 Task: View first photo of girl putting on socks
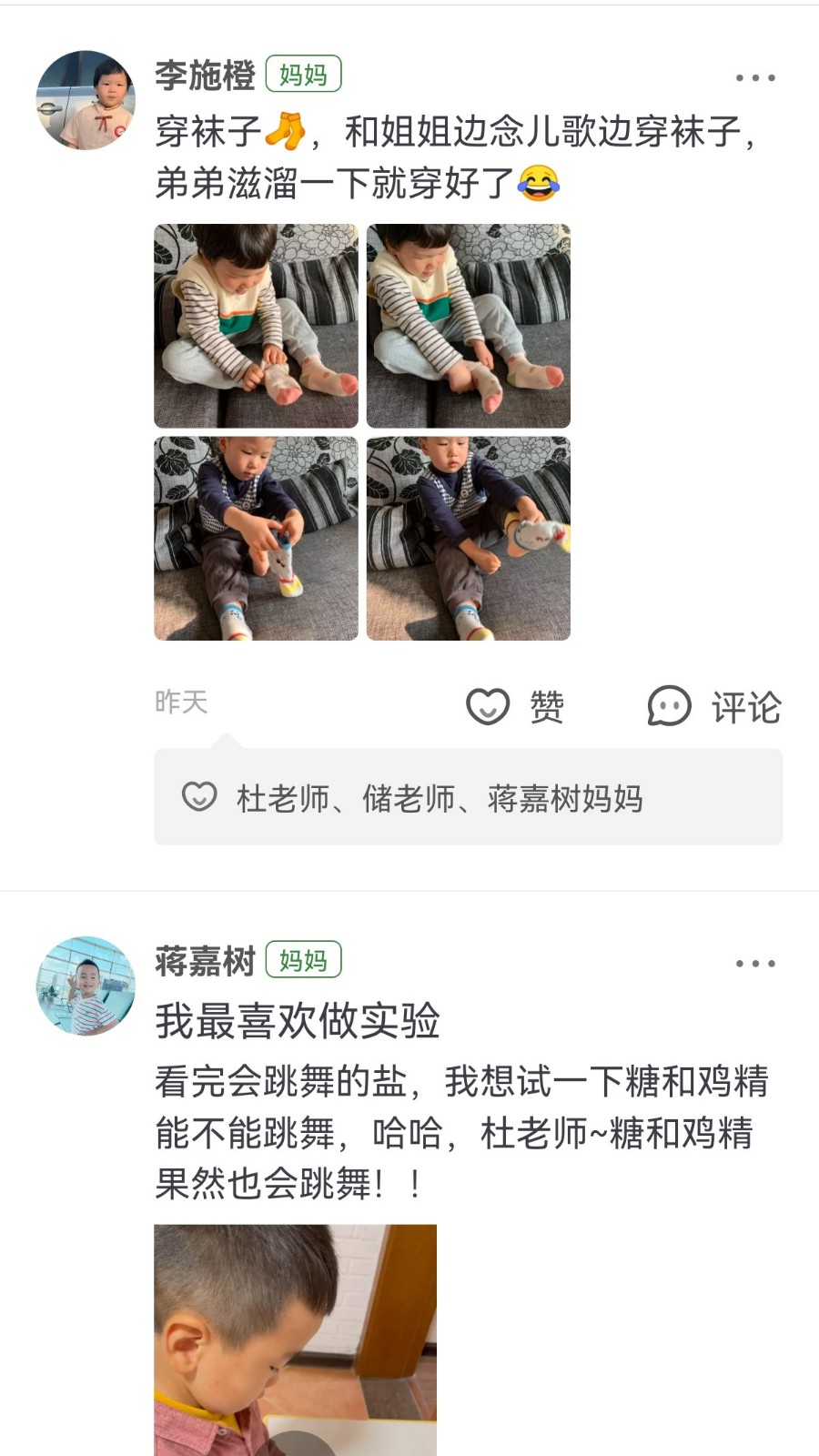(x=256, y=326)
